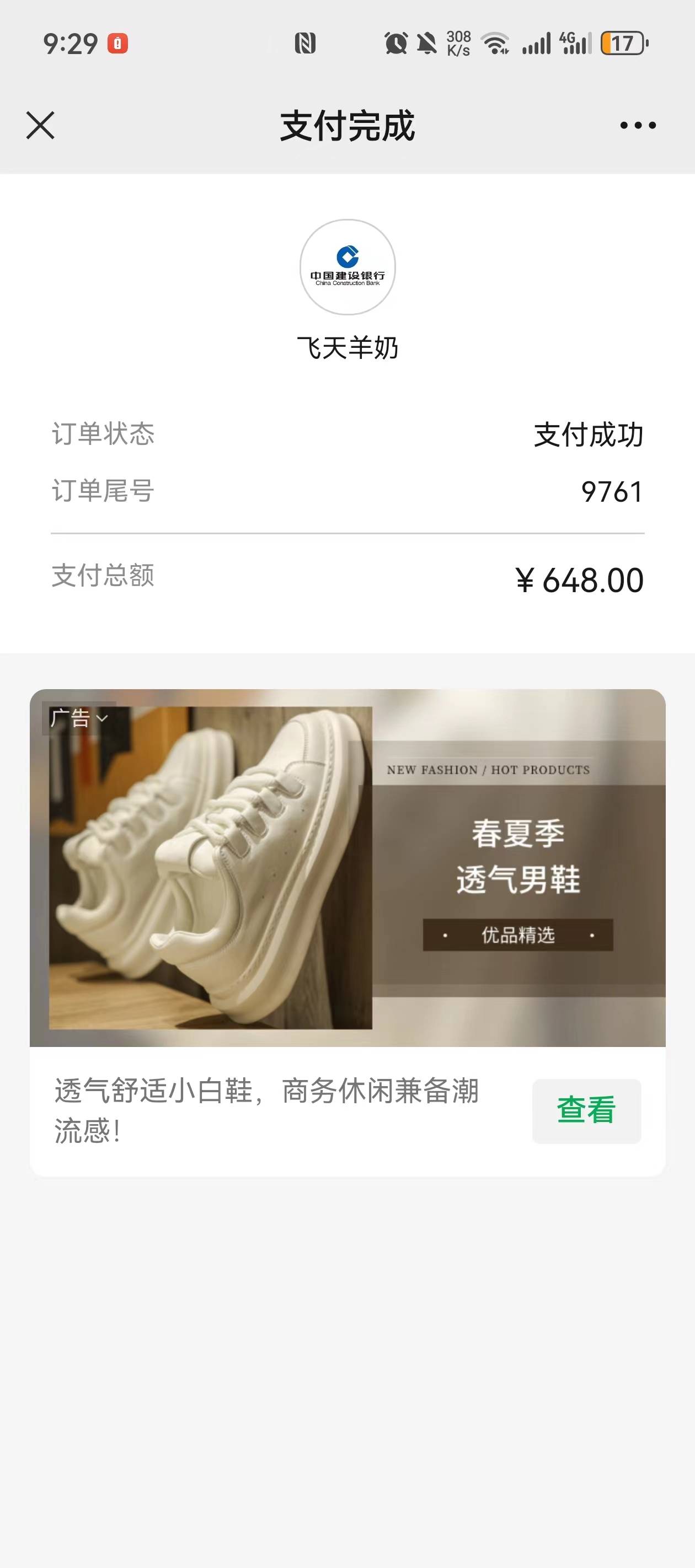Close the 支付完成 page

(40, 125)
